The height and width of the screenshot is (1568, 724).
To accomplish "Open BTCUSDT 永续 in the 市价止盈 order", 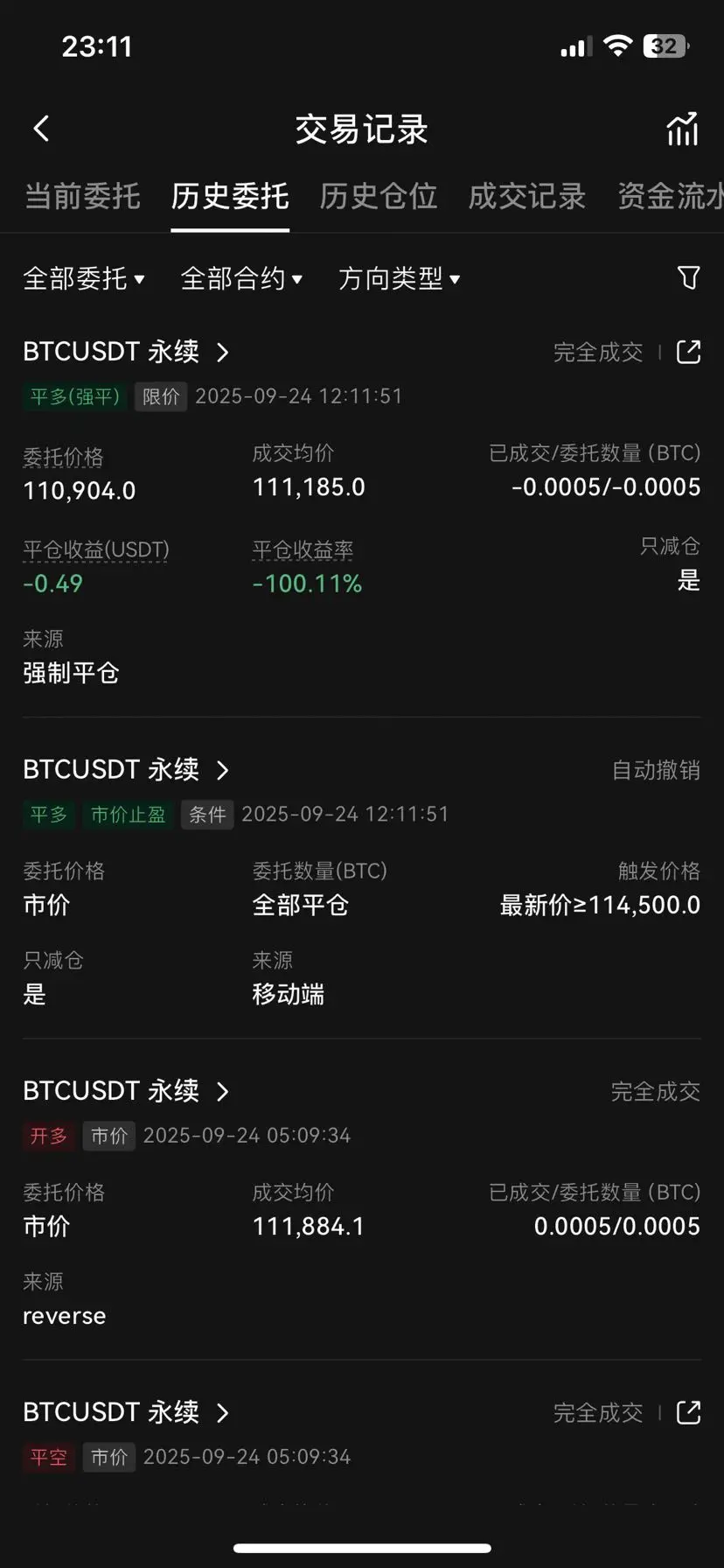I will point(126,769).
